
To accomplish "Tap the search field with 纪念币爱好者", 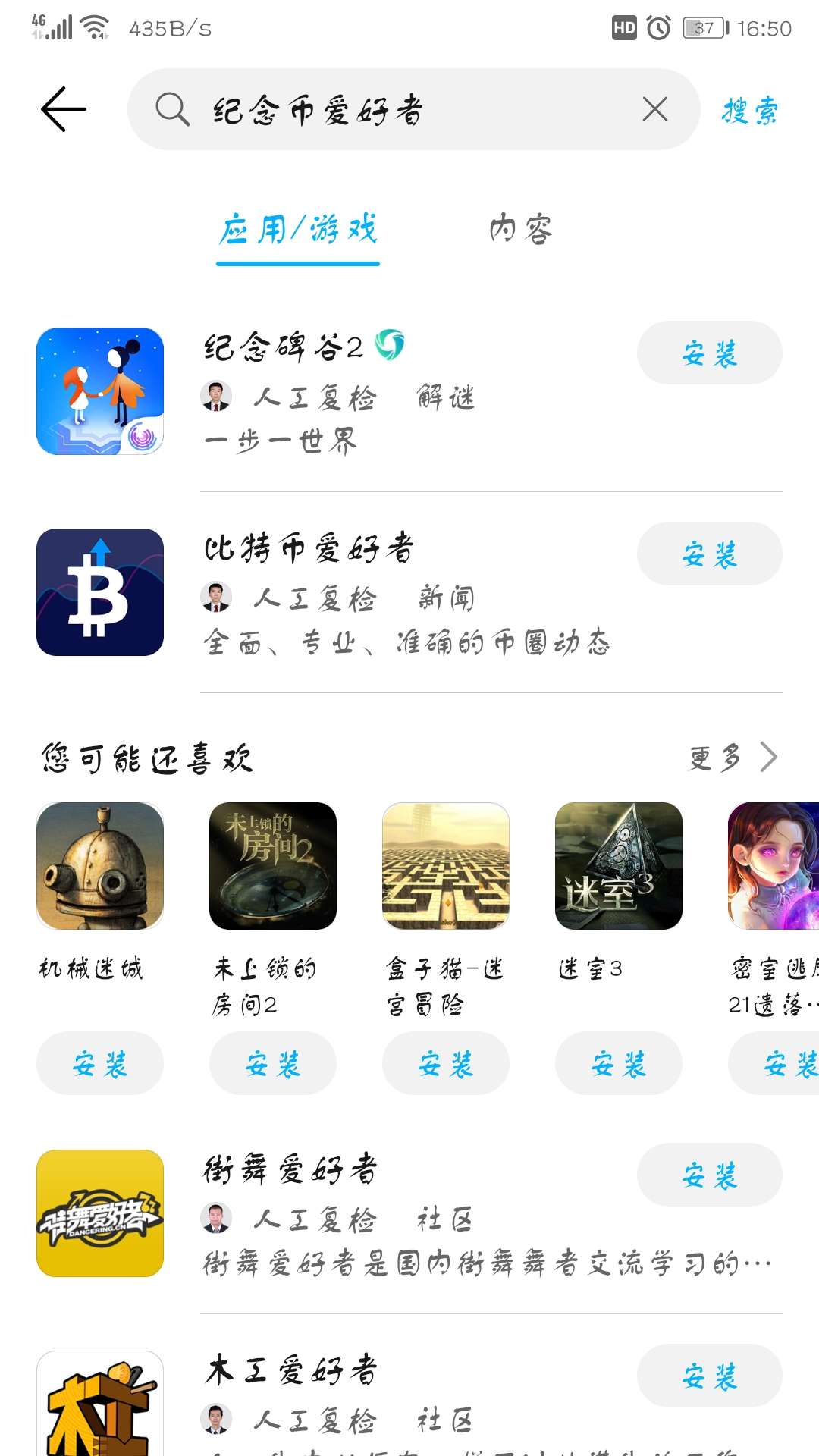I will pos(413,109).
